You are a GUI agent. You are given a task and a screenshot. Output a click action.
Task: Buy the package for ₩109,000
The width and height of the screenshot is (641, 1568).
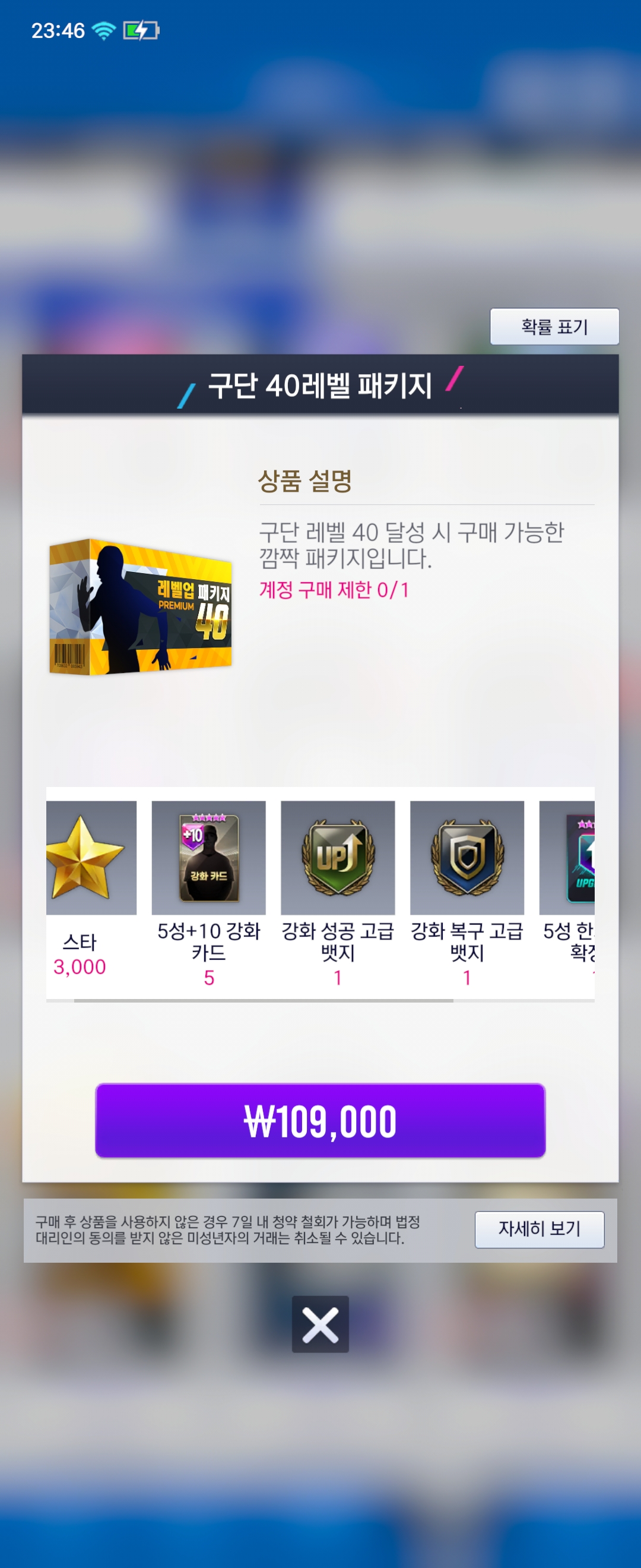point(320,1120)
